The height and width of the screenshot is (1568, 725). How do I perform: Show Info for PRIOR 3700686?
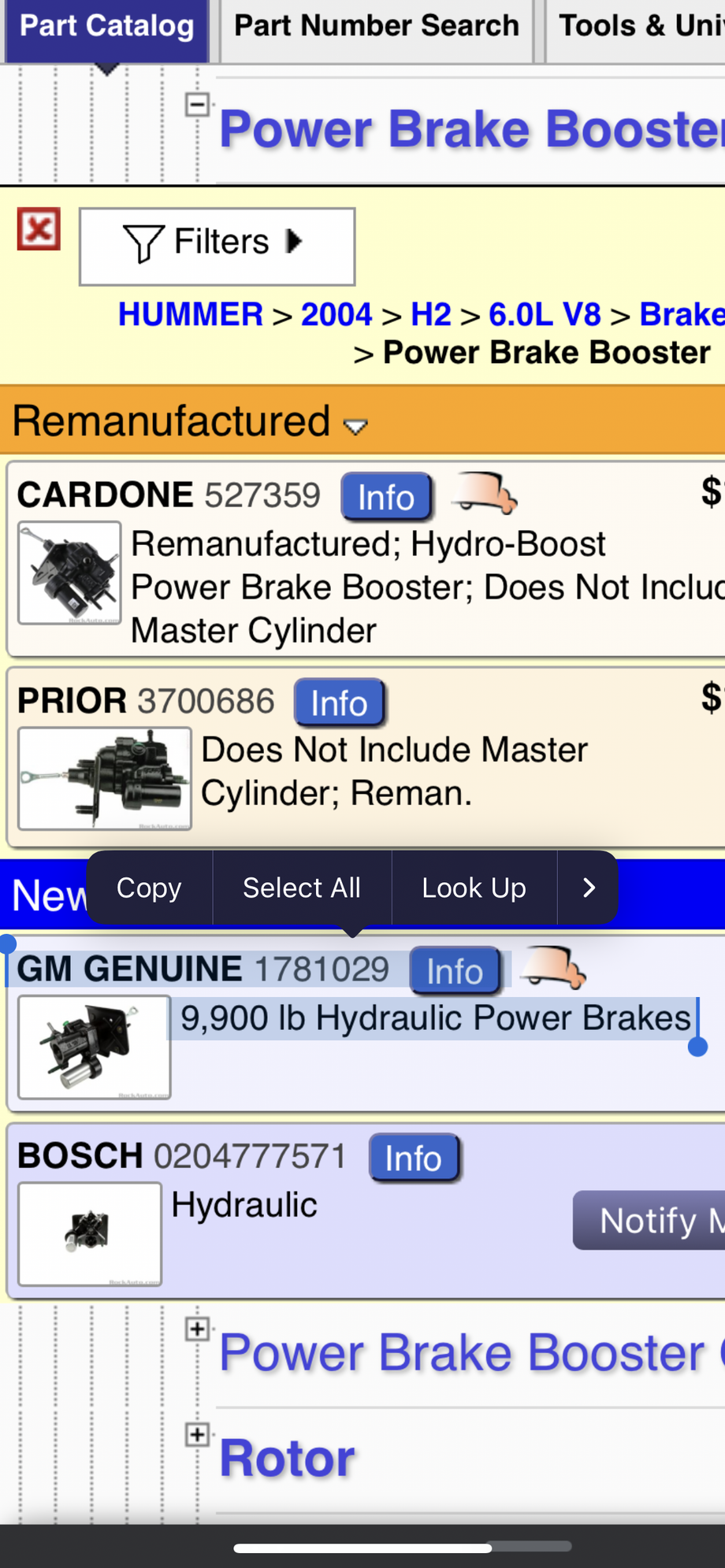339,703
